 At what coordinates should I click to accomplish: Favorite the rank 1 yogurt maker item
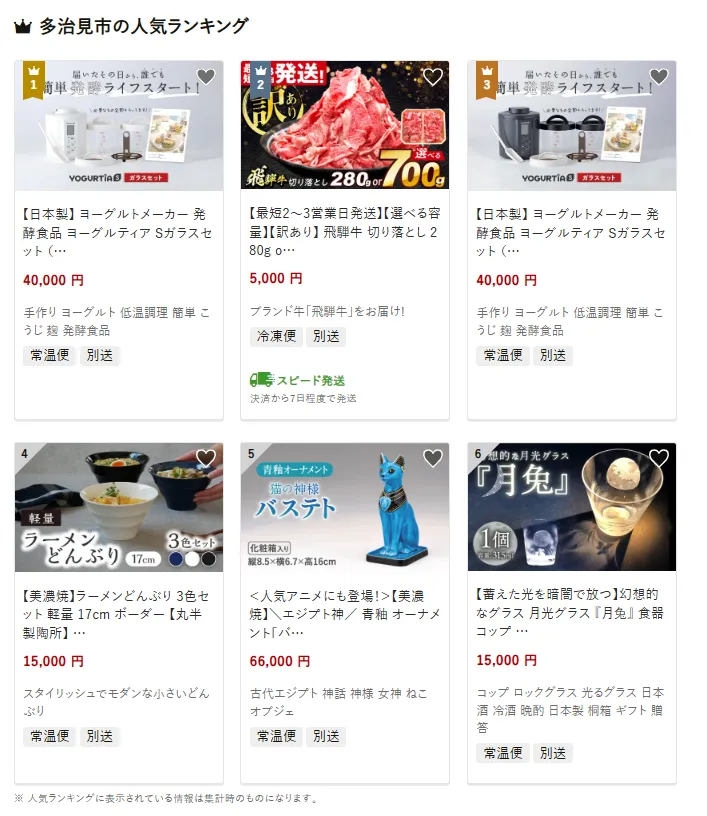pos(206,77)
